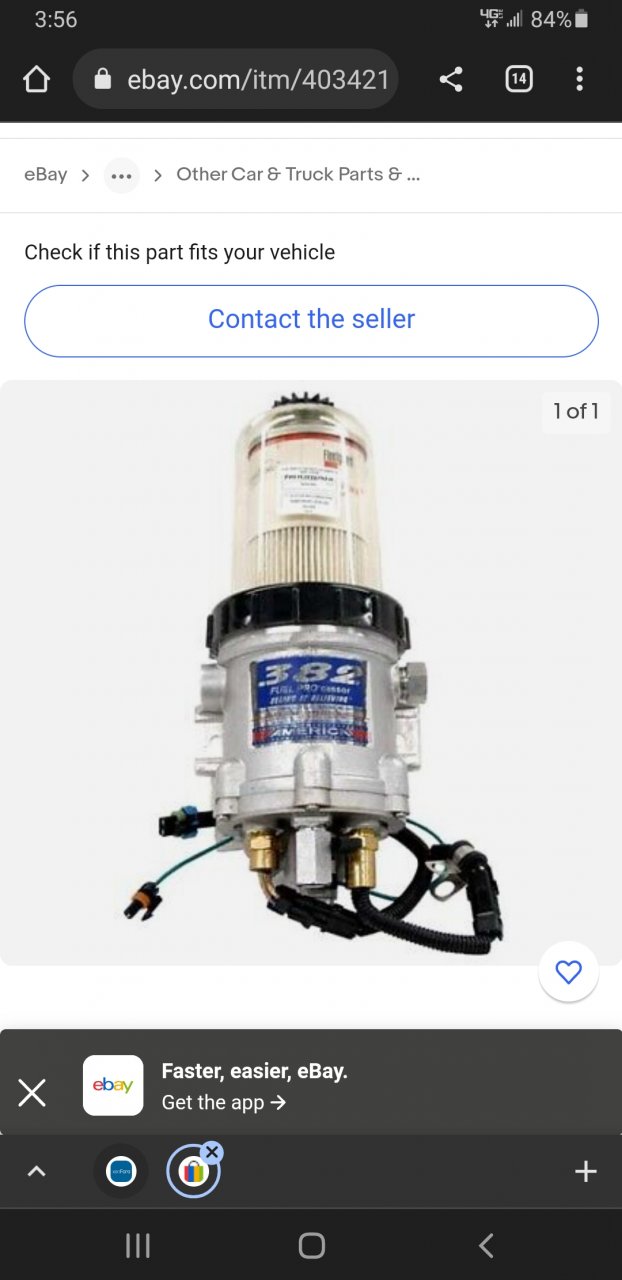Contact the seller about fitment
622x1280 pixels.
311,320
